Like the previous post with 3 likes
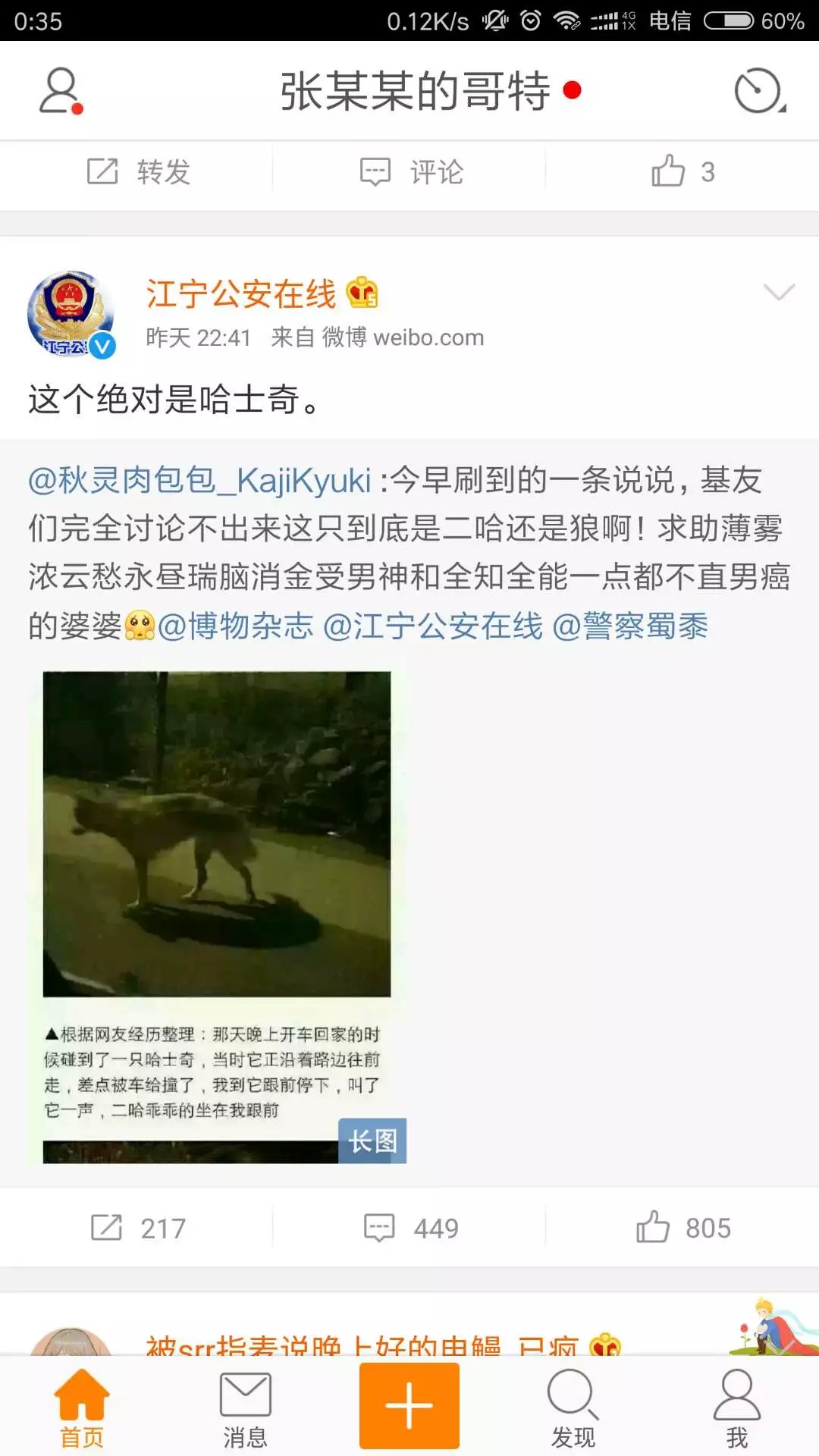Image resolution: width=819 pixels, height=1456 pixels. point(682,172)
